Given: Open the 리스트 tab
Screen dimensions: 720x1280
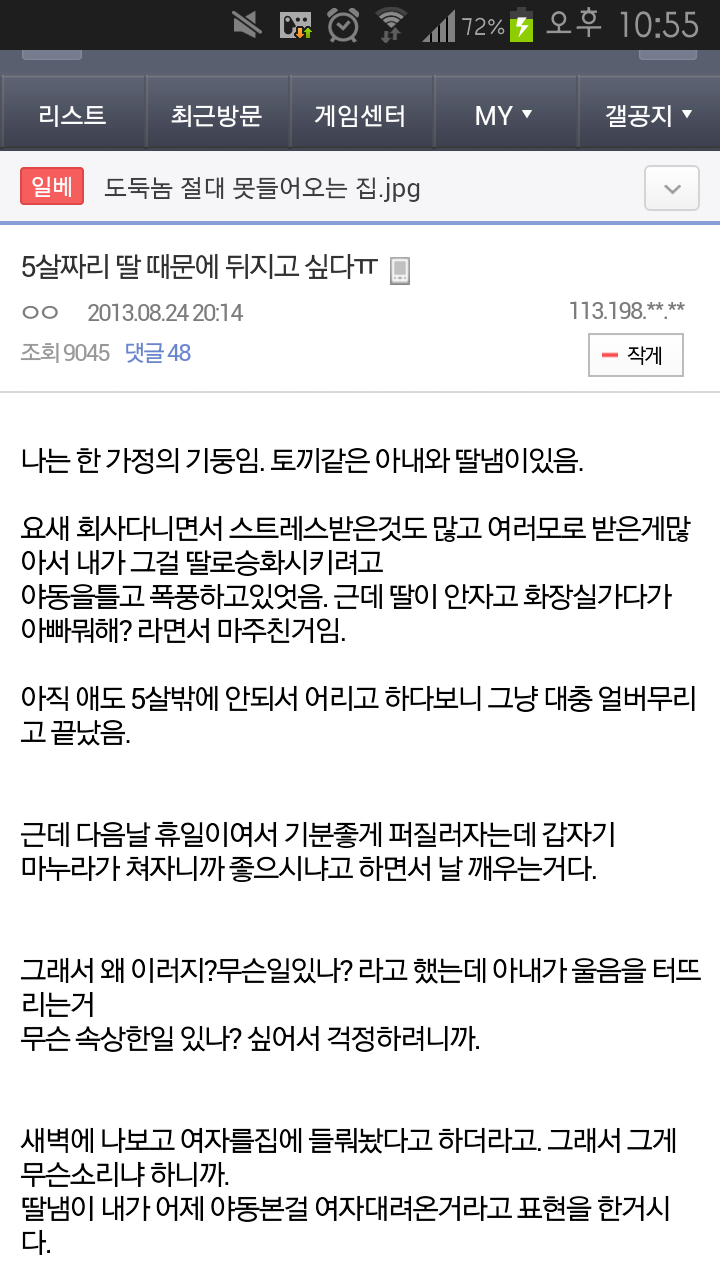Looking at the screenshot, I should [73, 116].
